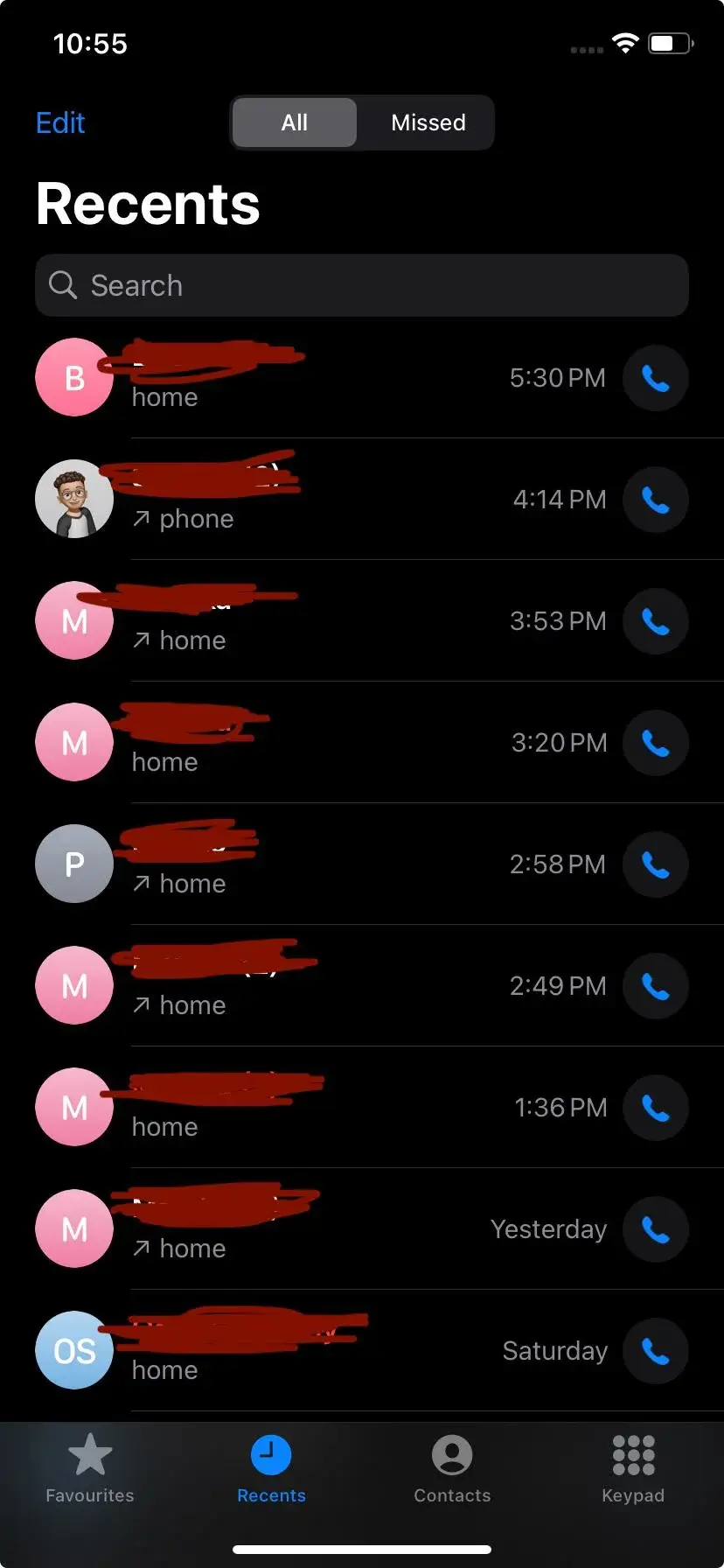Call back the 5:30 PM contact

click(656, 378)
